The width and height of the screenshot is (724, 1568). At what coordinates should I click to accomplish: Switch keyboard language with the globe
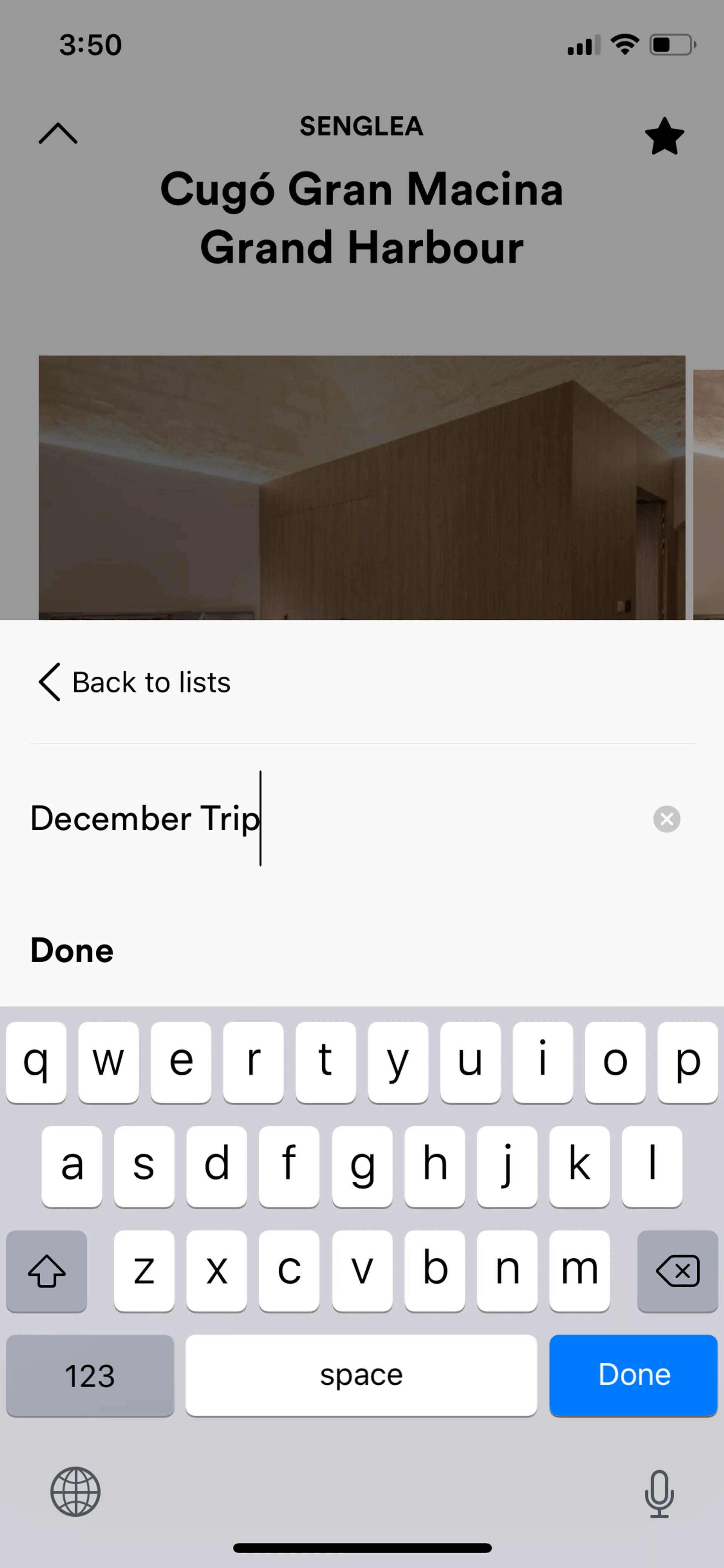tap(75, 1491)
